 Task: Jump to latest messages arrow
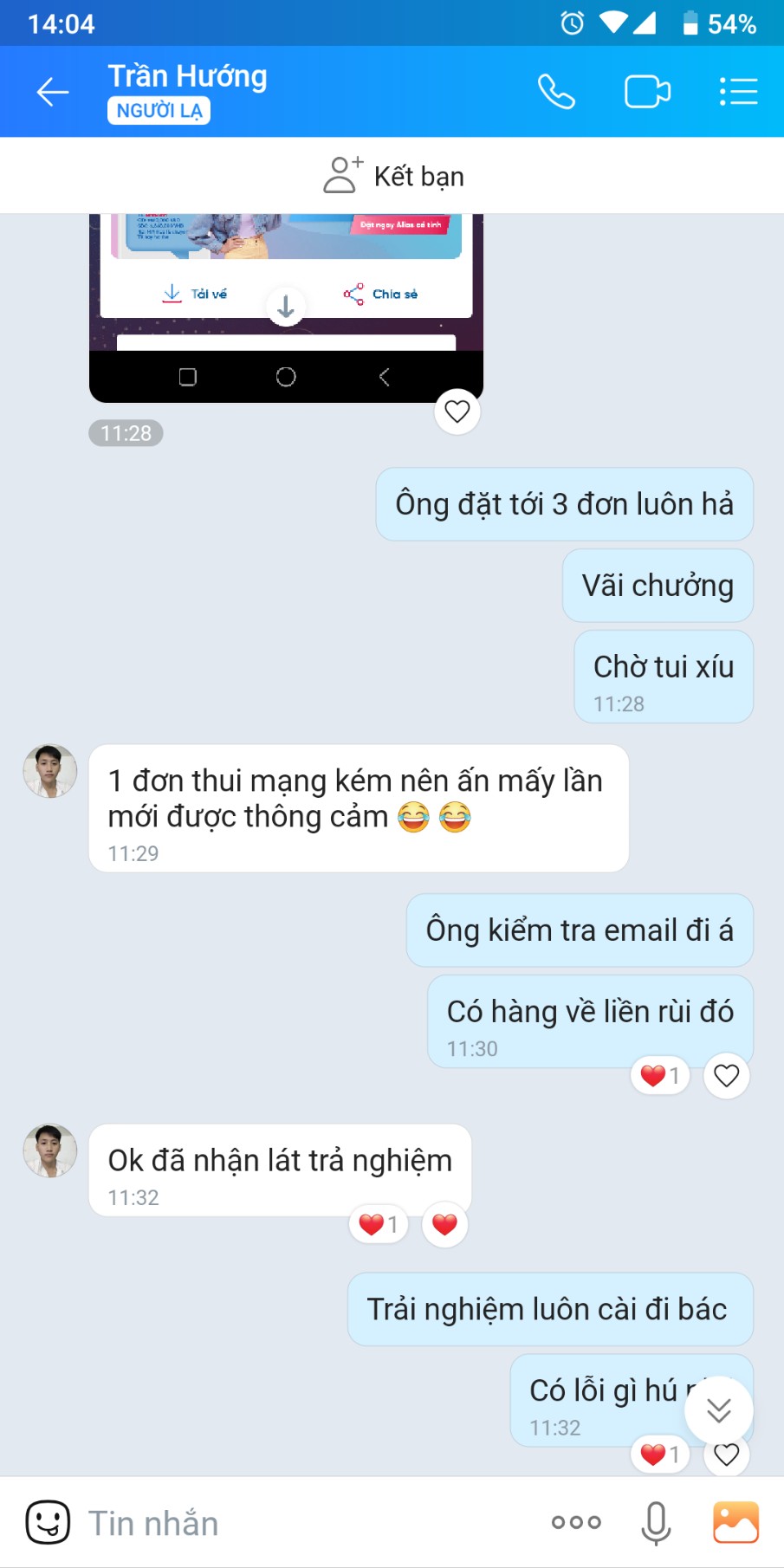718,1410
